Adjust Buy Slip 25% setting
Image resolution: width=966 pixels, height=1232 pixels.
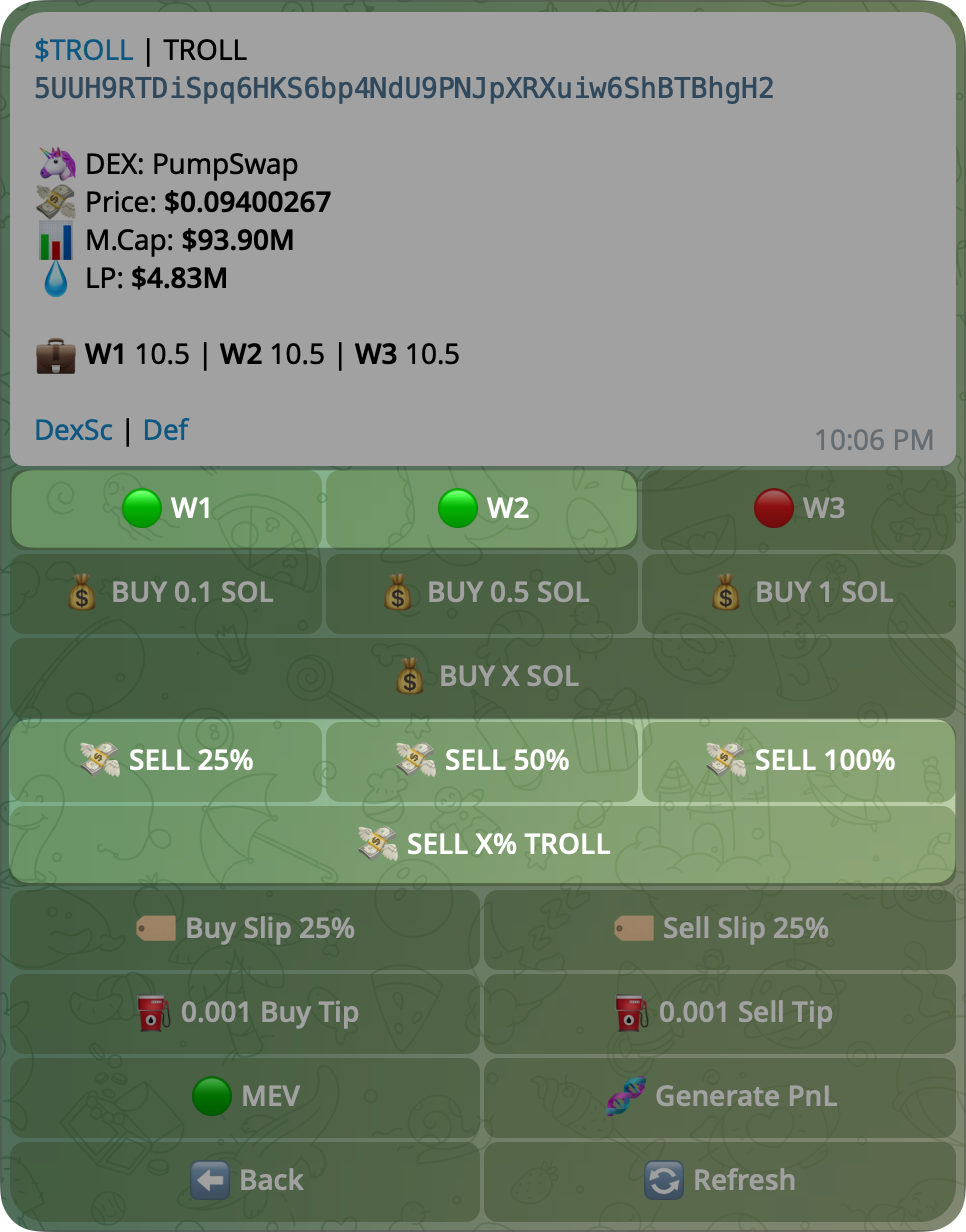[245, 928]
